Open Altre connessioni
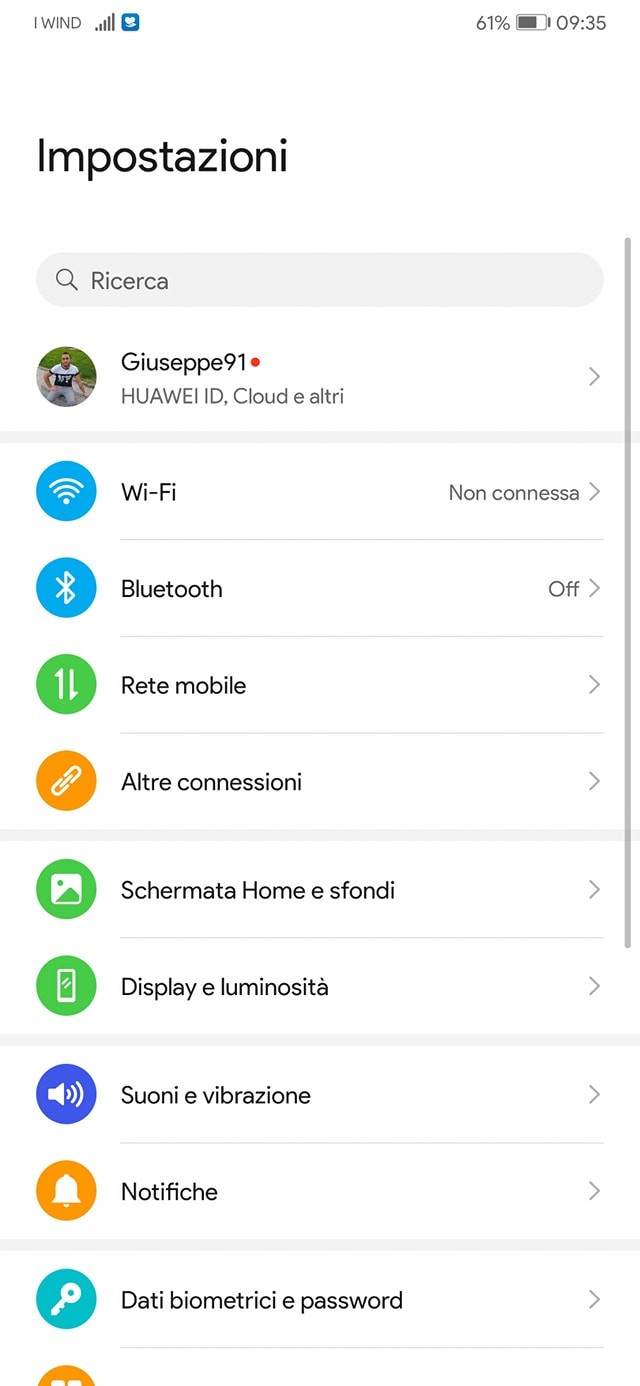Image resolution: width=640 pixels, height=1386 pixels. 320,781
